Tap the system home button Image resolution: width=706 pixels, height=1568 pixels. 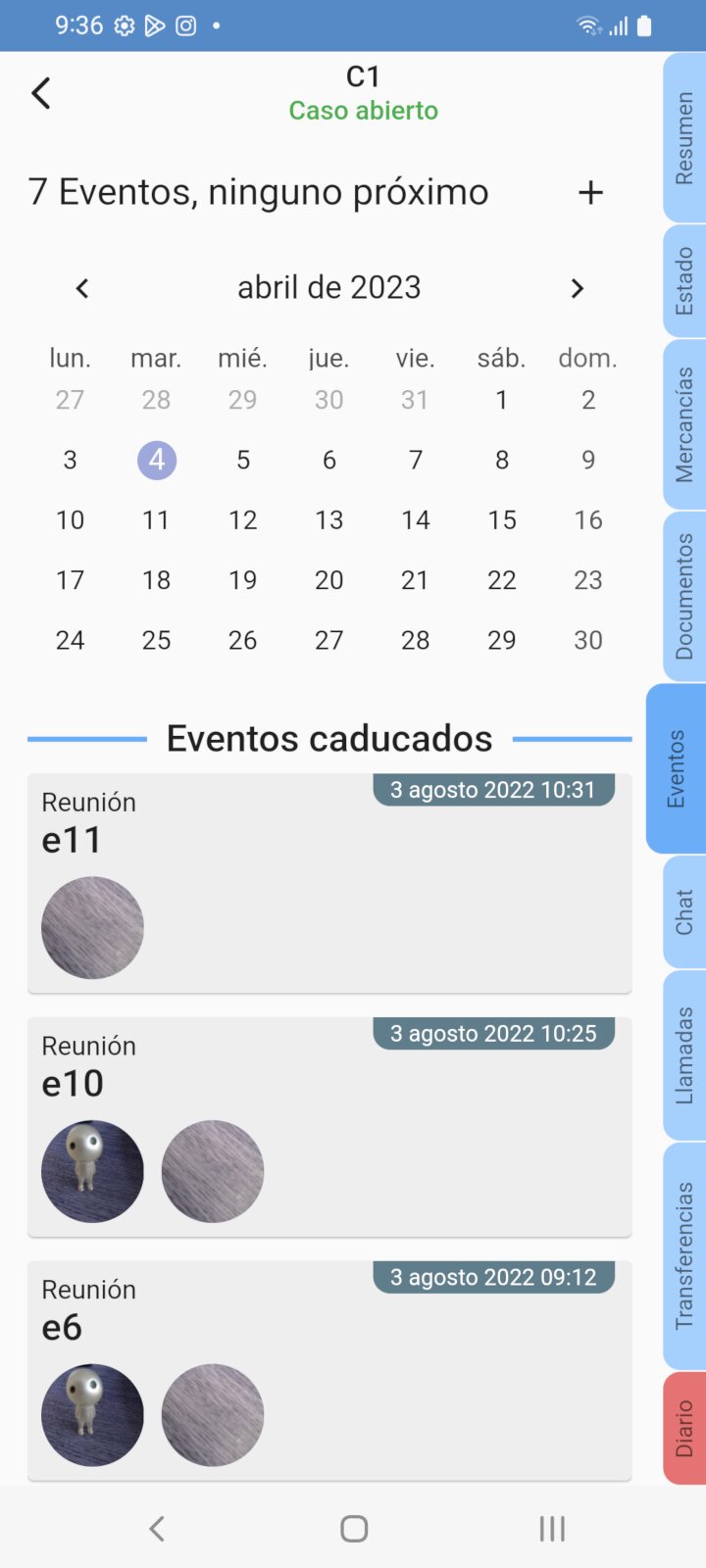(354, 1529)
